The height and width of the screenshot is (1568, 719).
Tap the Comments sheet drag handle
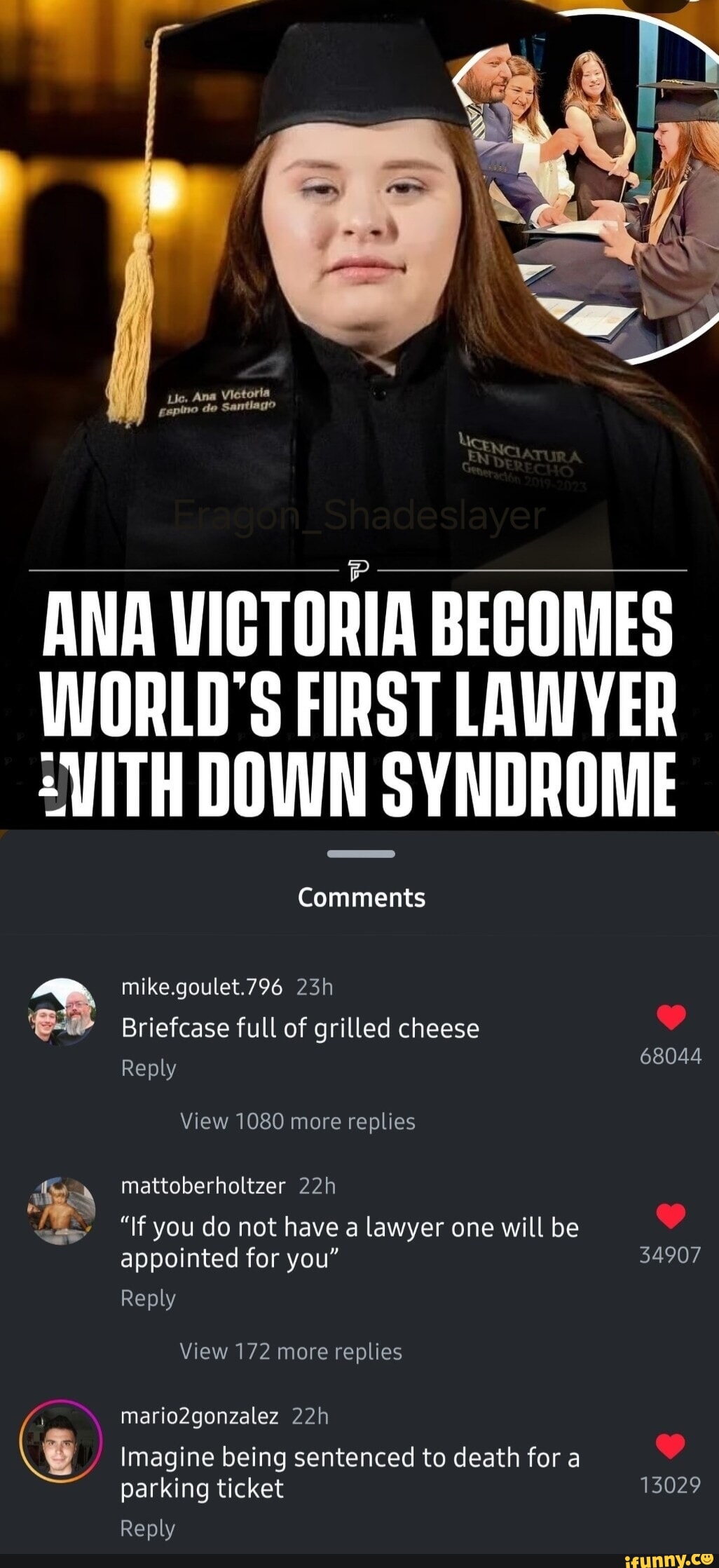360,854
